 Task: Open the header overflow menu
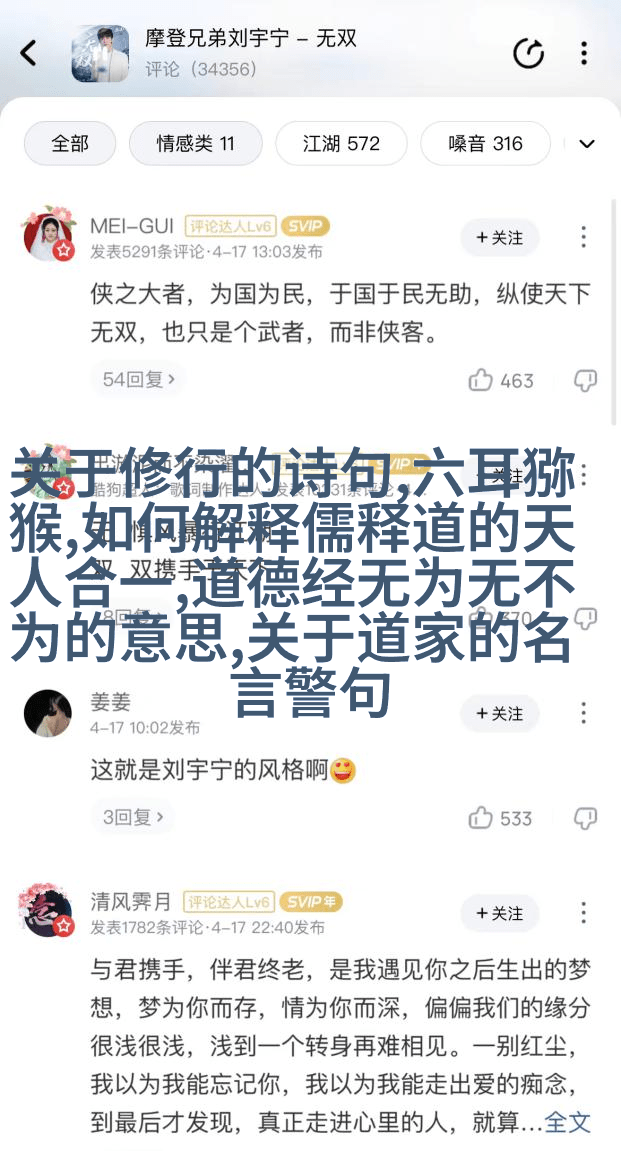[584, 53]
